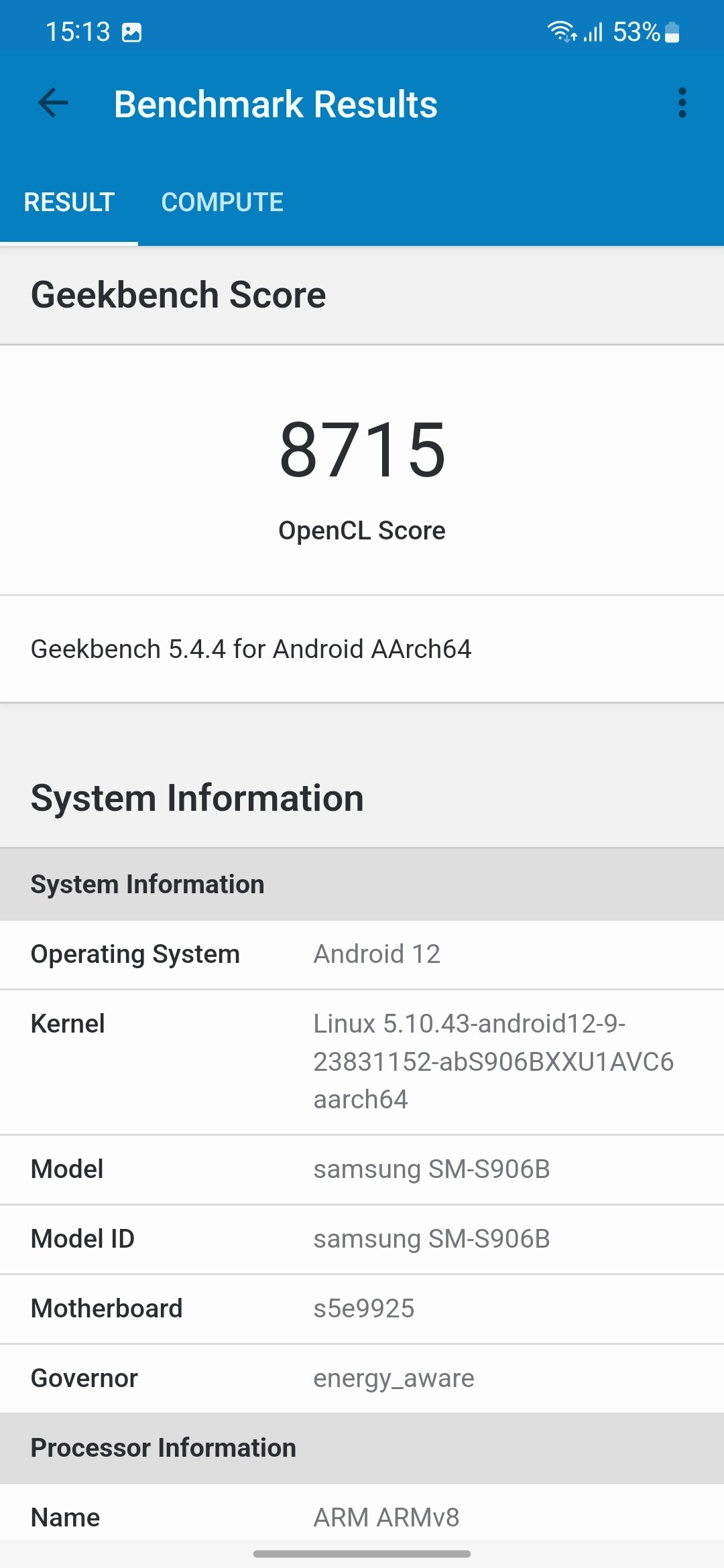Screen dimensions: 724x1568
Task: Select the RESULT tab
Action: pos(69,202)
